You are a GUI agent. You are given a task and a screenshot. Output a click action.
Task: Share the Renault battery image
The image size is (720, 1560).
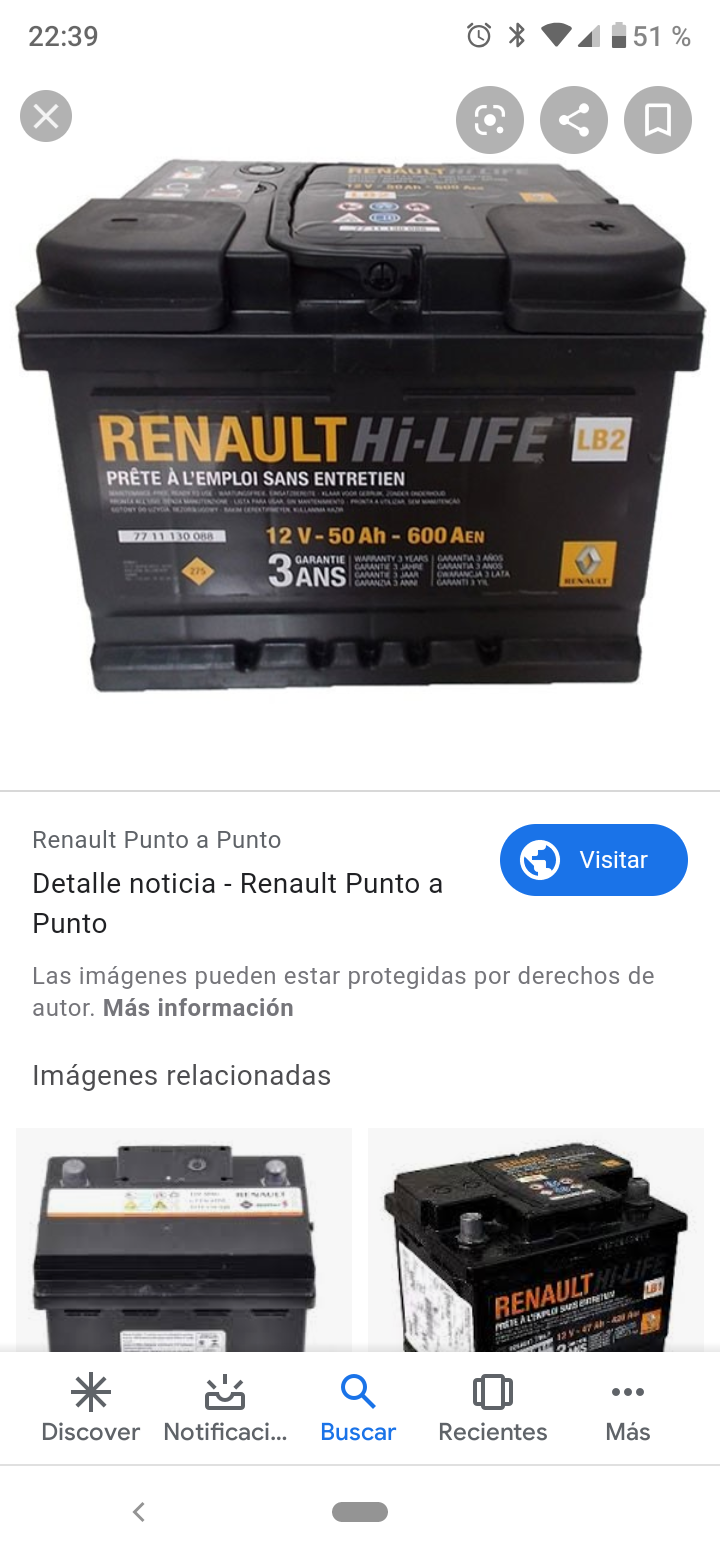574,120
